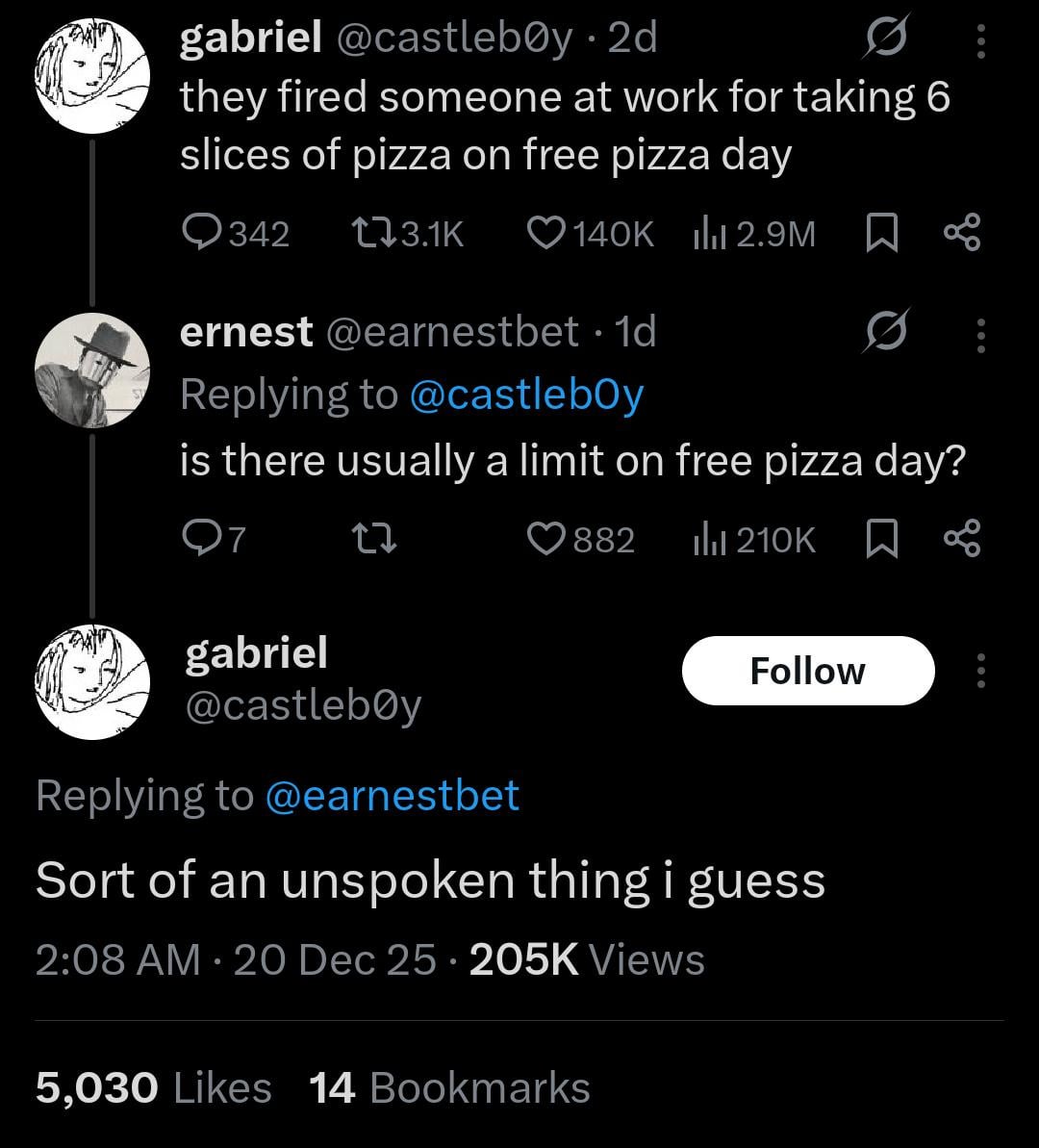Open overflow menu beside the Follow button
This screenshot has width=1039, height=1148.
pos(980,671)
